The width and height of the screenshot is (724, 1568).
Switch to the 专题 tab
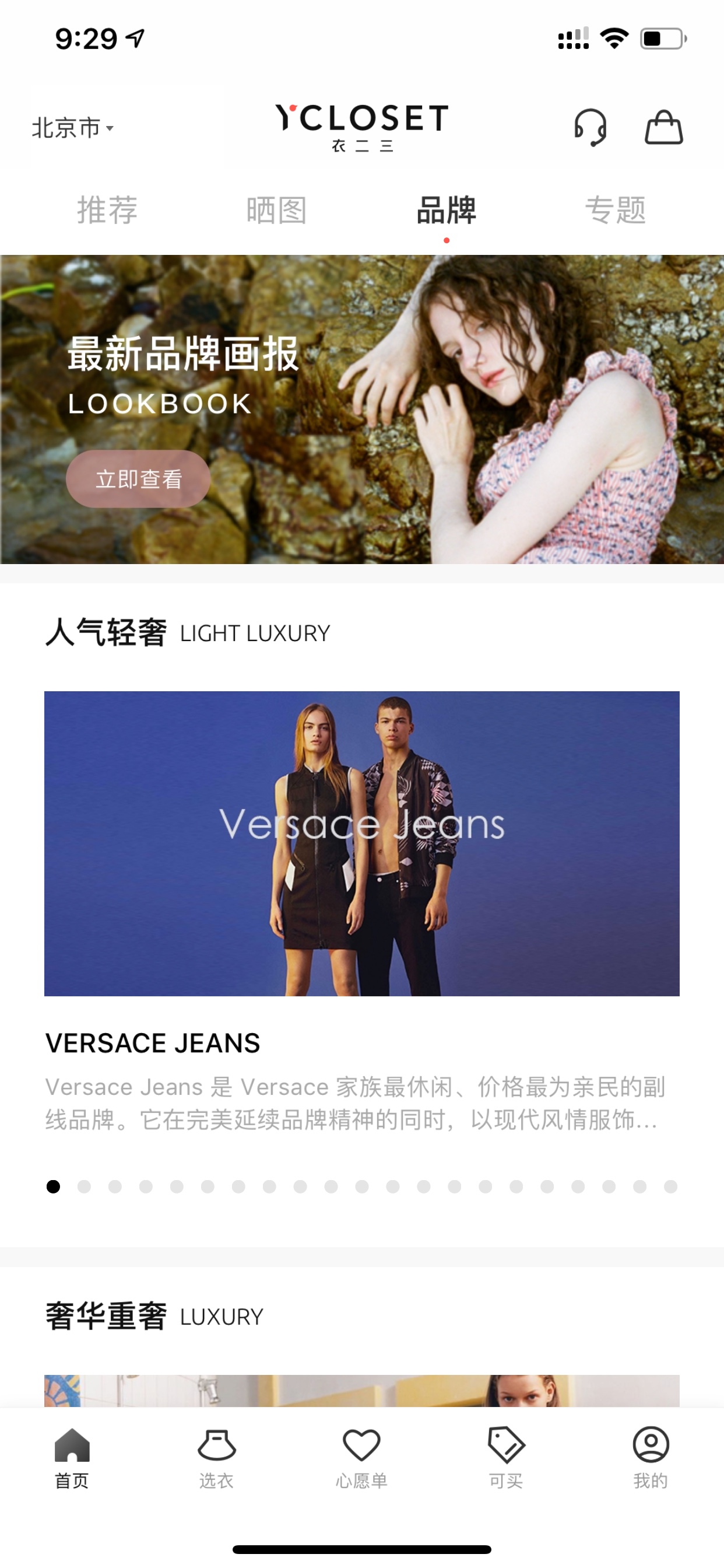pyautogui.click(x=616, y=211)
